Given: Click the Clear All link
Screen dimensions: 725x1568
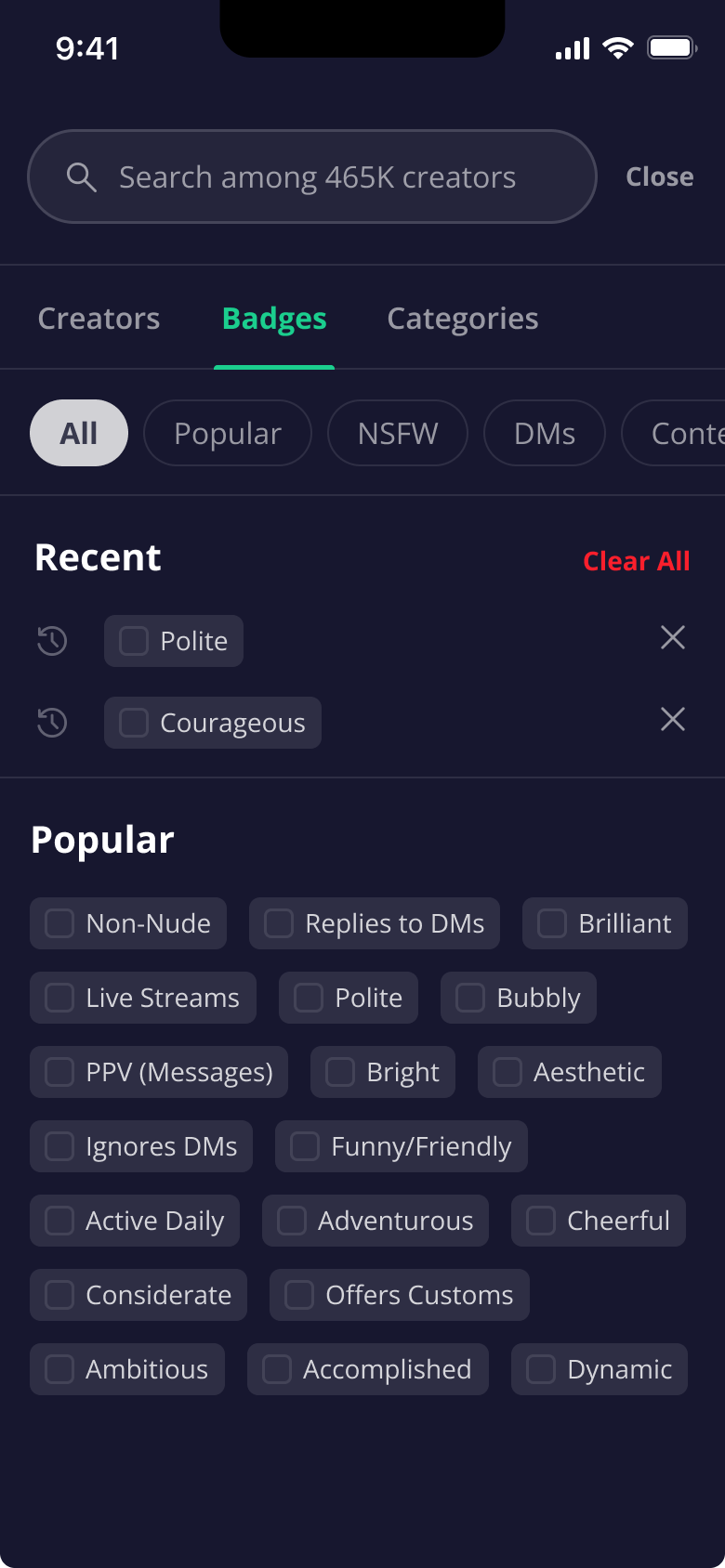Looking at the screenshot, I should [x=636, y=560].
